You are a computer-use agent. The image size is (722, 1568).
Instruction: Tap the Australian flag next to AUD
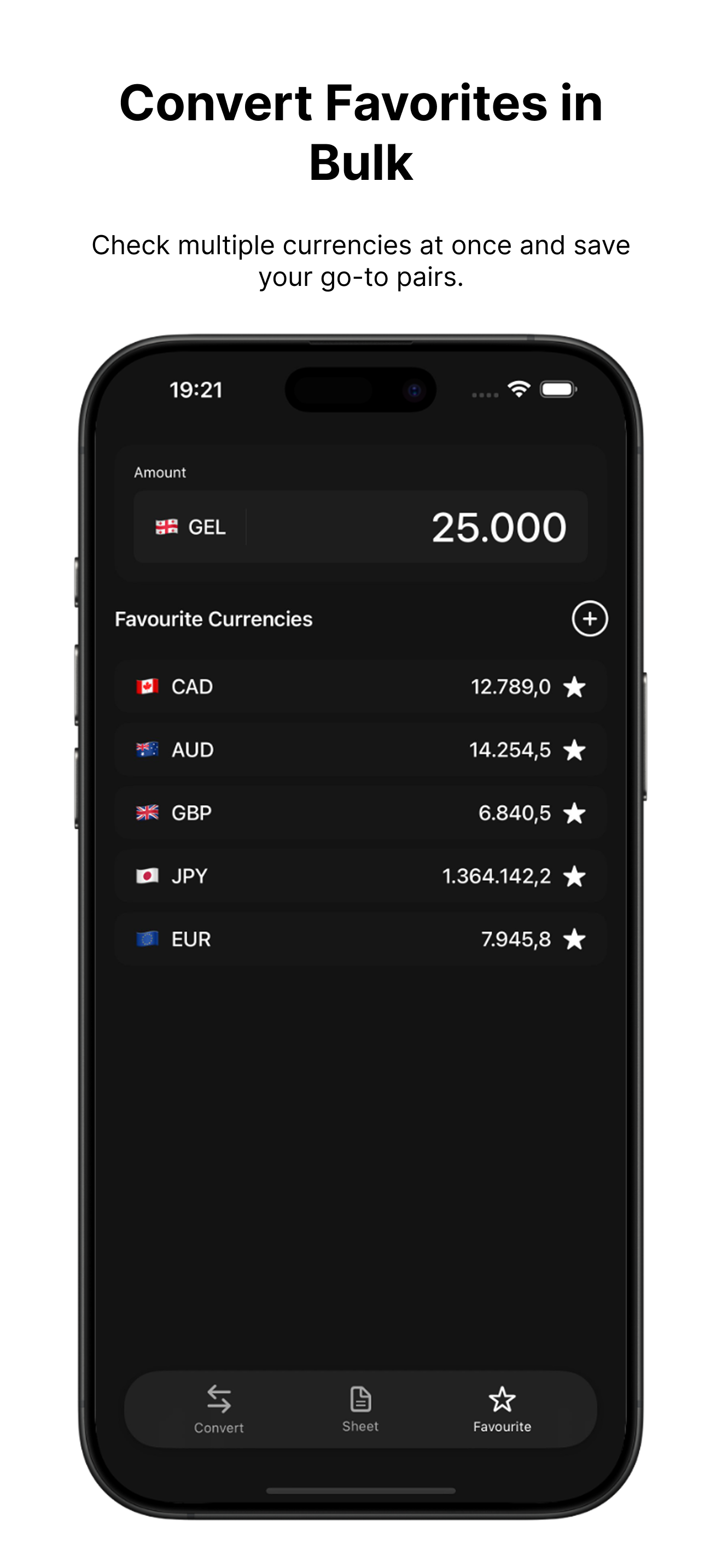146,750
